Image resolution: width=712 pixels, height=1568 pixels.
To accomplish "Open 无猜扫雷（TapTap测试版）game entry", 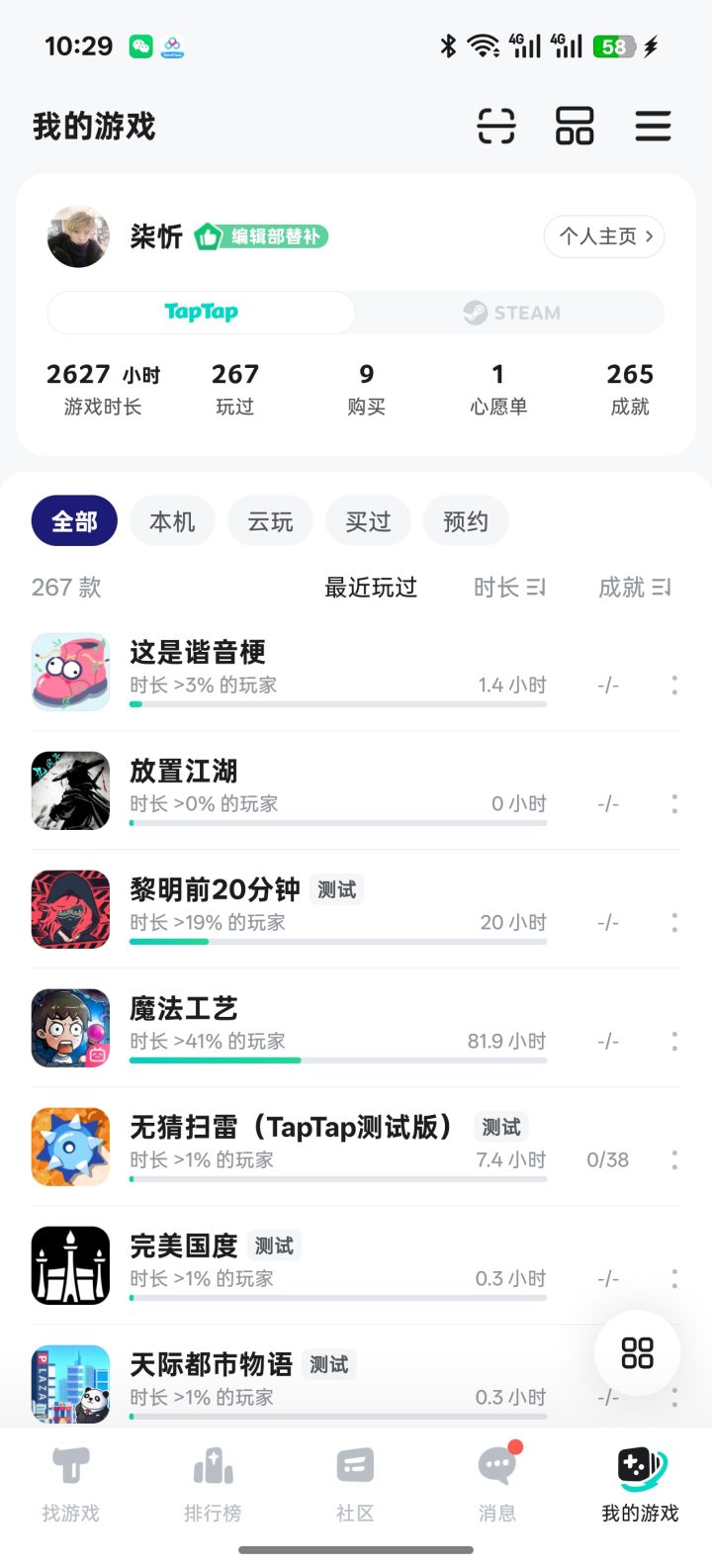I will 292,1128.
